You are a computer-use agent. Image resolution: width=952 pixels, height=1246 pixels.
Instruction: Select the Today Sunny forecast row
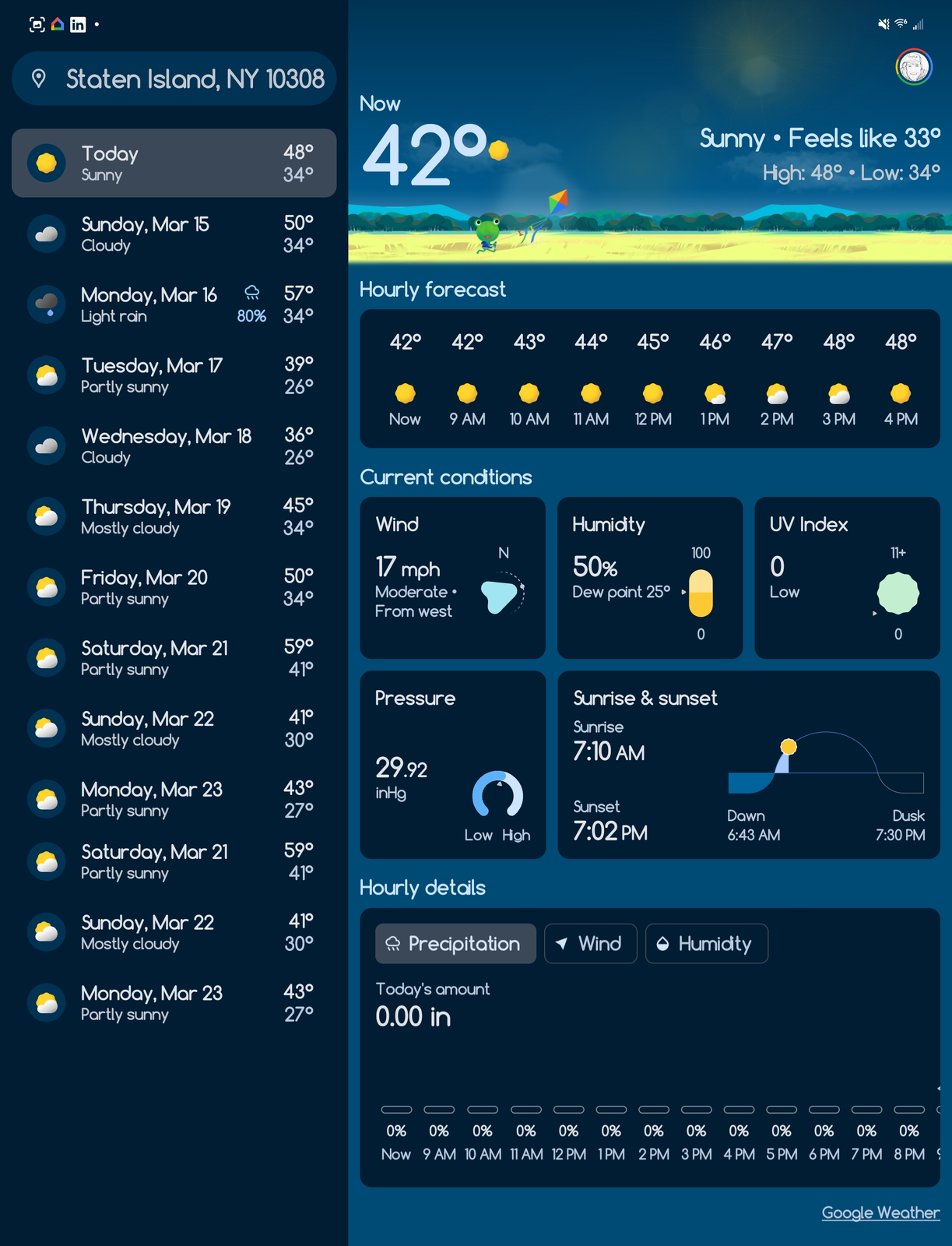point(174,163)
